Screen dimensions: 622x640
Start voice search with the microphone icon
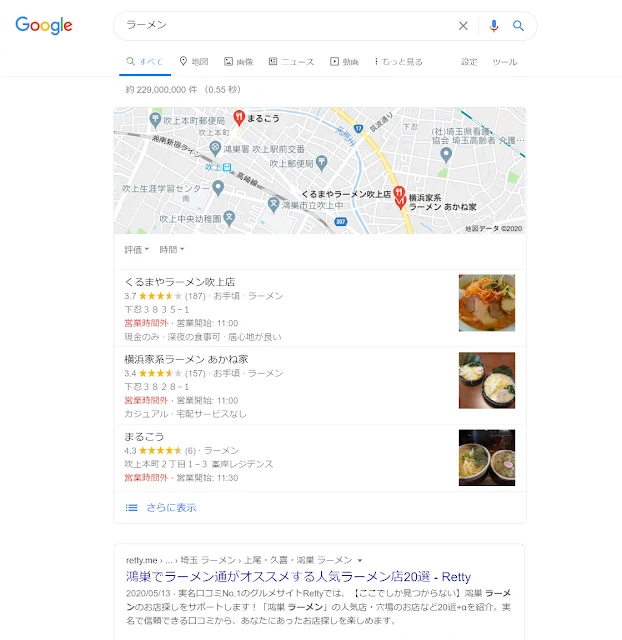point(494,26)
